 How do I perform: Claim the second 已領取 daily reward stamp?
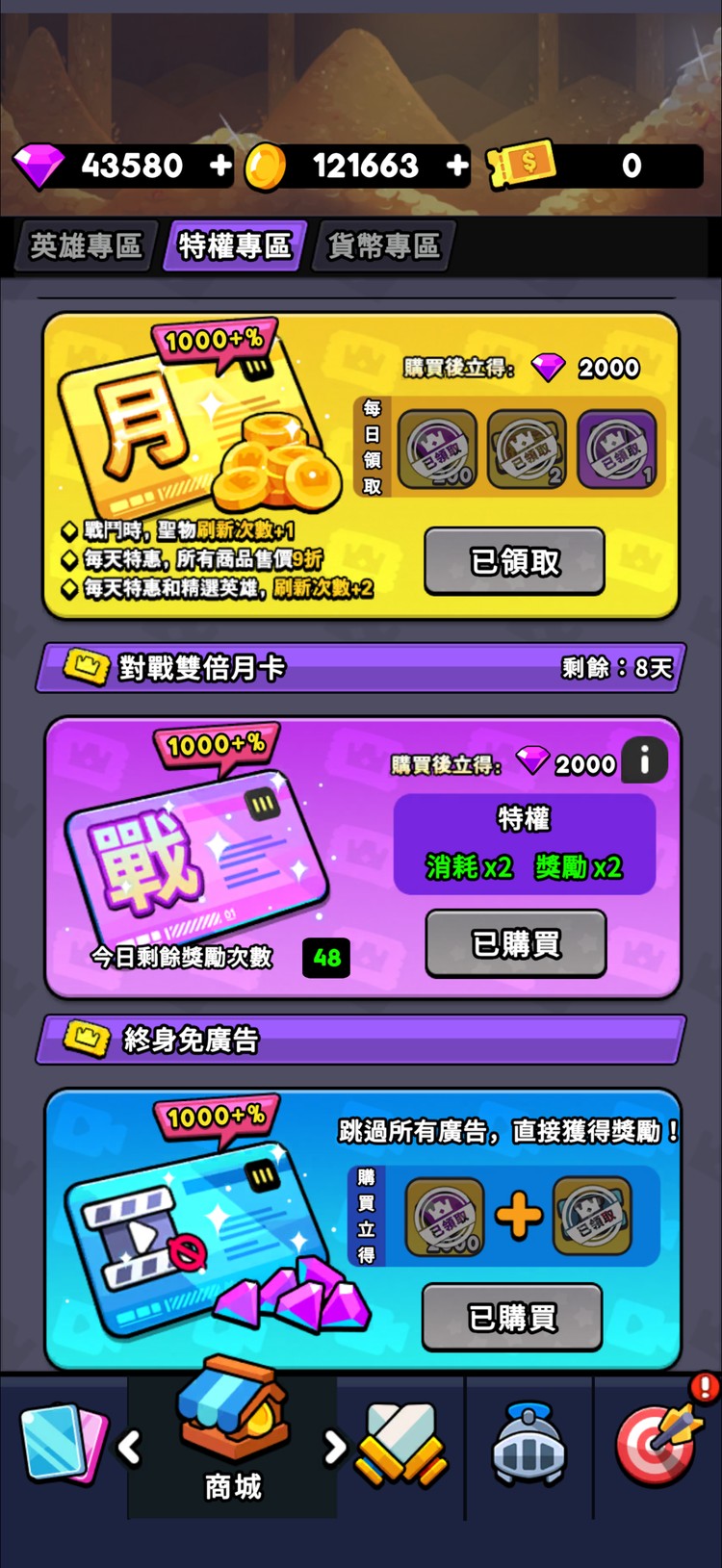coord(527,449)
